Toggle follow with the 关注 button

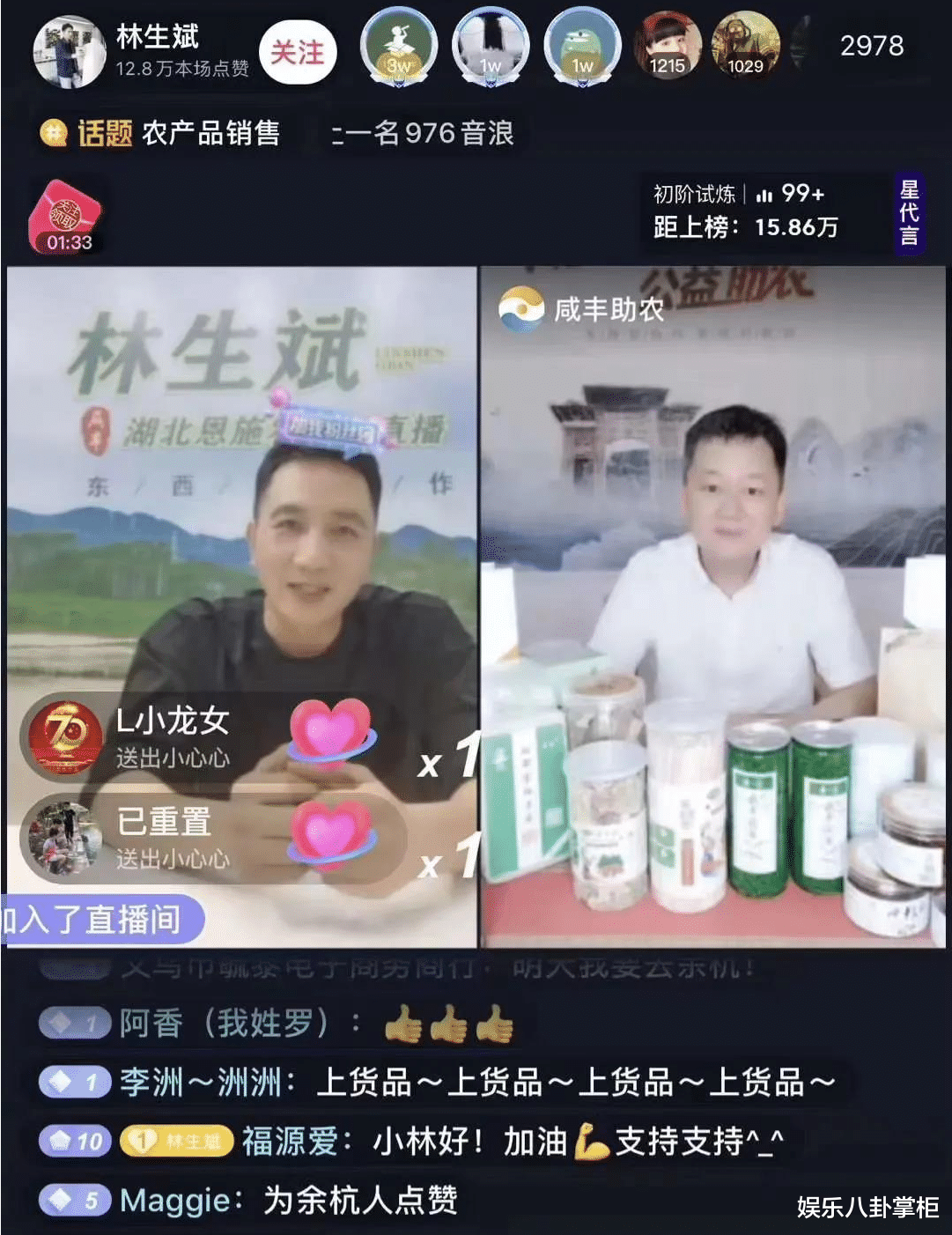pos(299,53)
